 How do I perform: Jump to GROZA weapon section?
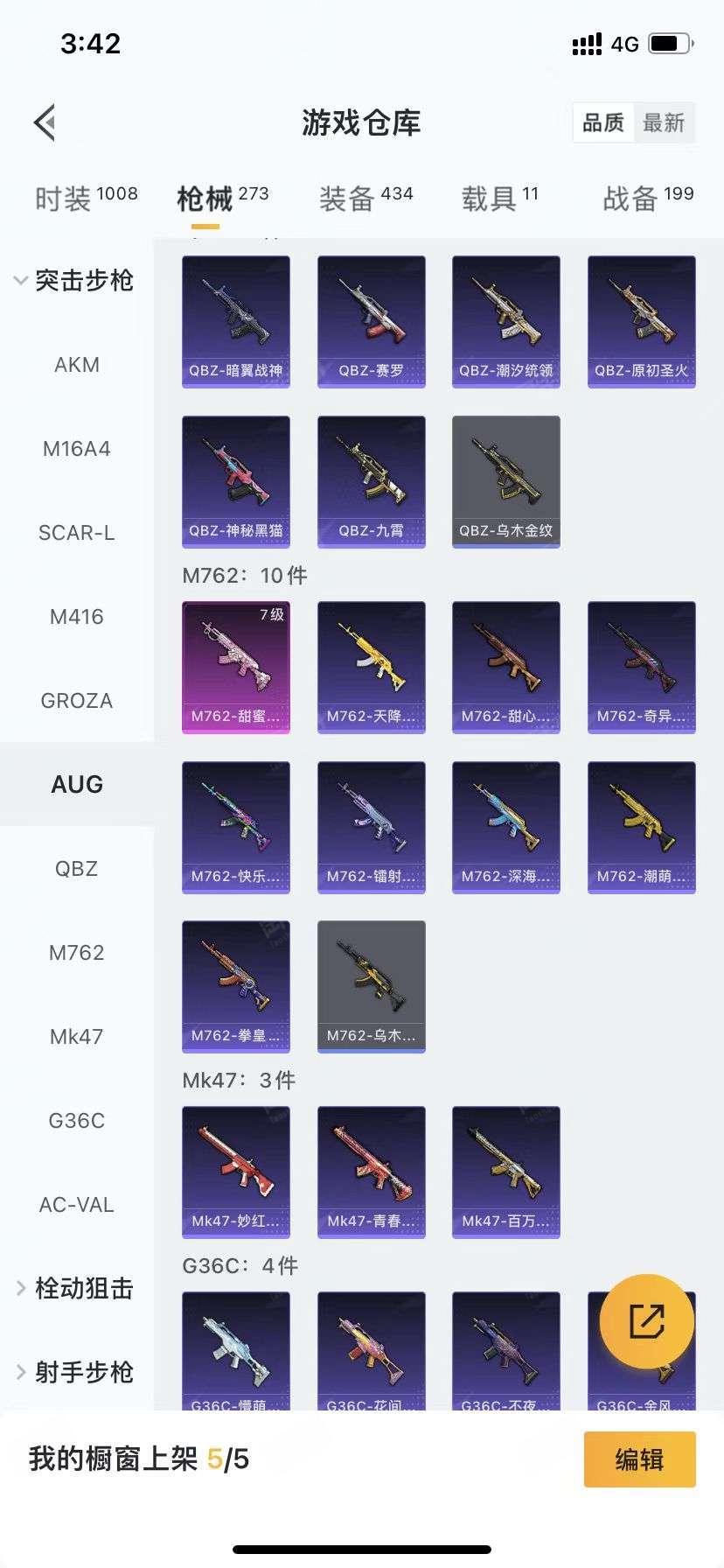click(77, 701)
